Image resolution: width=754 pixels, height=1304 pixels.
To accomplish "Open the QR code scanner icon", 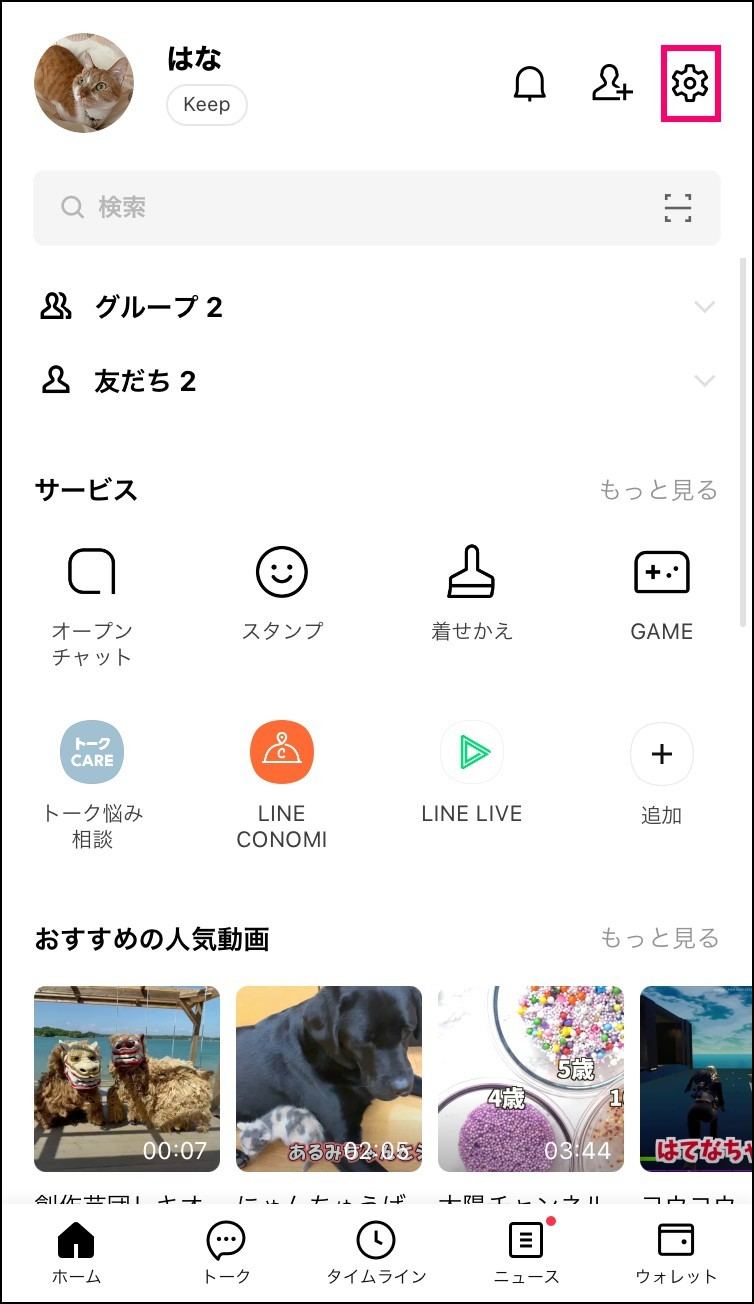I will coord(678,208).
